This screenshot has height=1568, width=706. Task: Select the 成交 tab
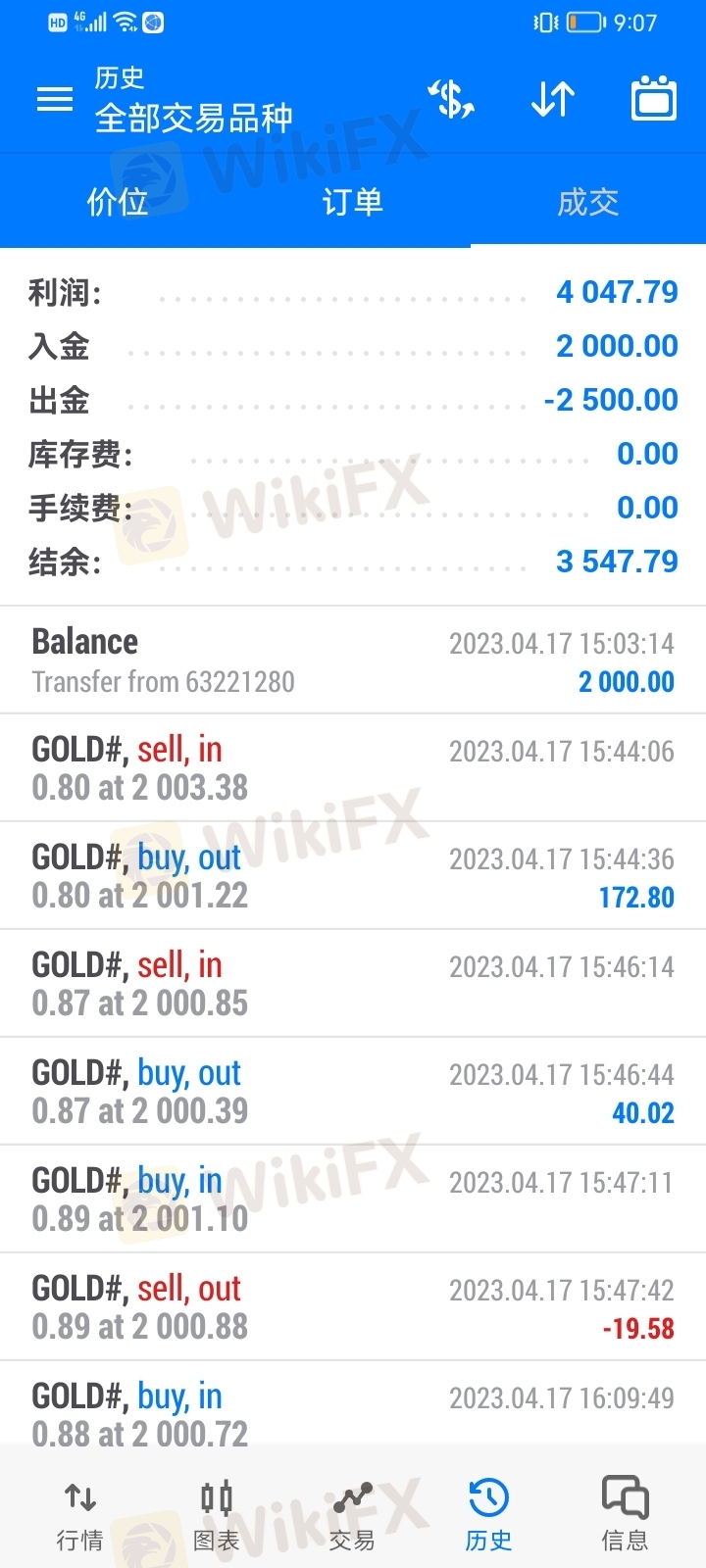[x=588, y=202]
